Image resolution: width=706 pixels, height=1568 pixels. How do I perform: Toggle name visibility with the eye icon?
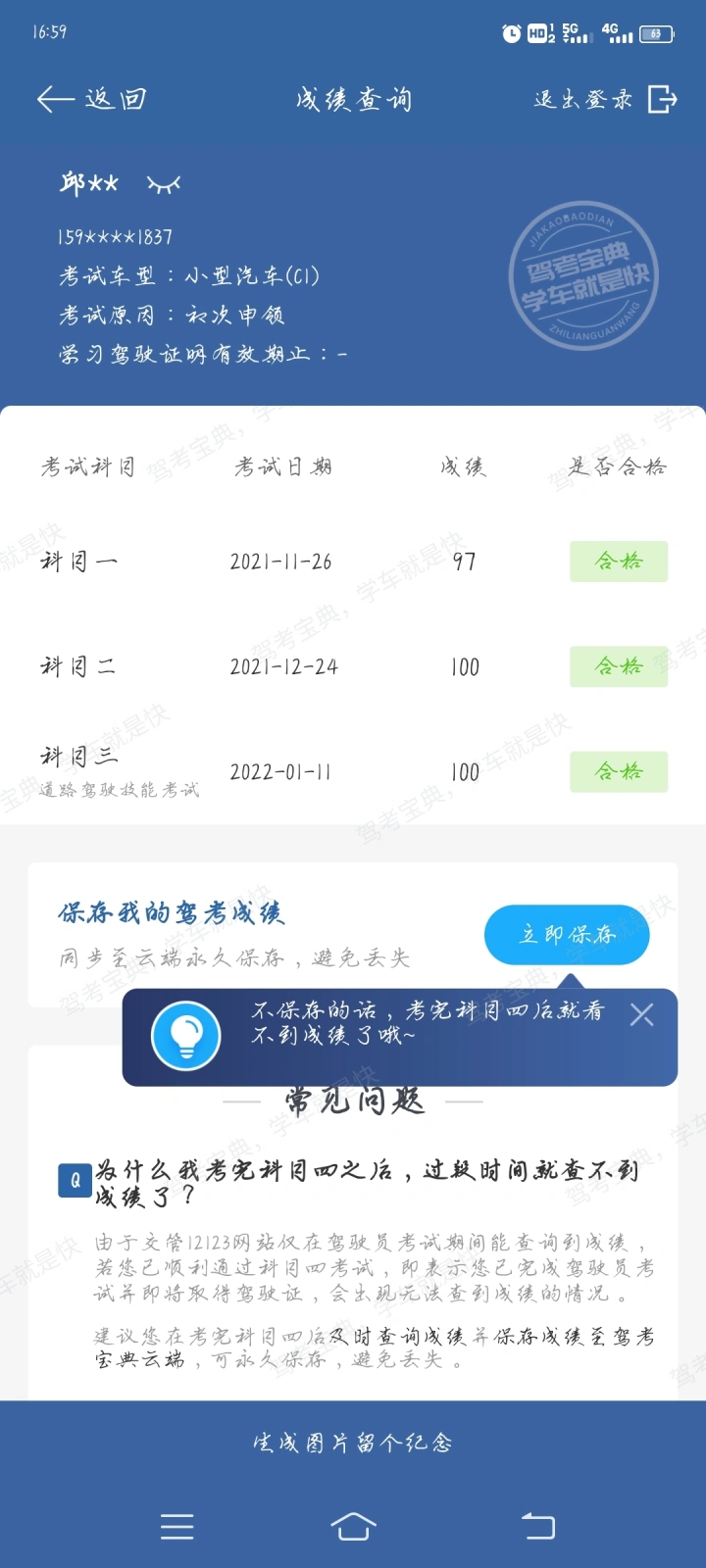coord(164,183)
